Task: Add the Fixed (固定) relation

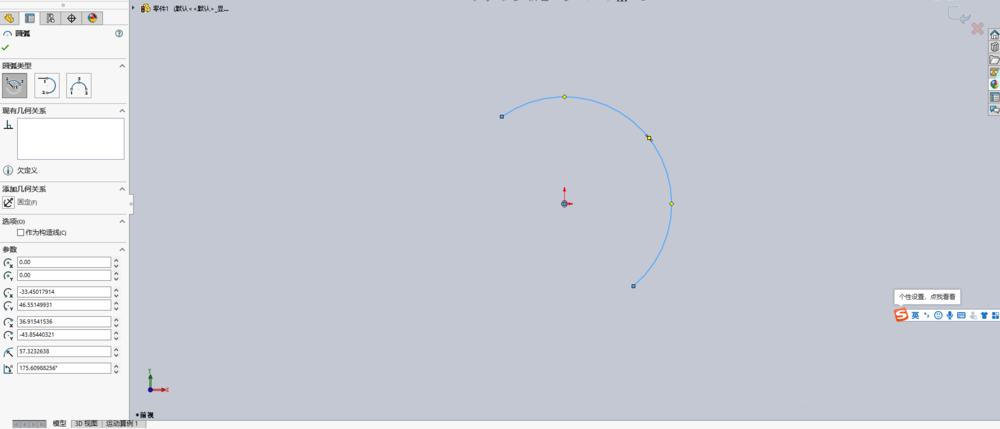Action: (x=8, y=202)
